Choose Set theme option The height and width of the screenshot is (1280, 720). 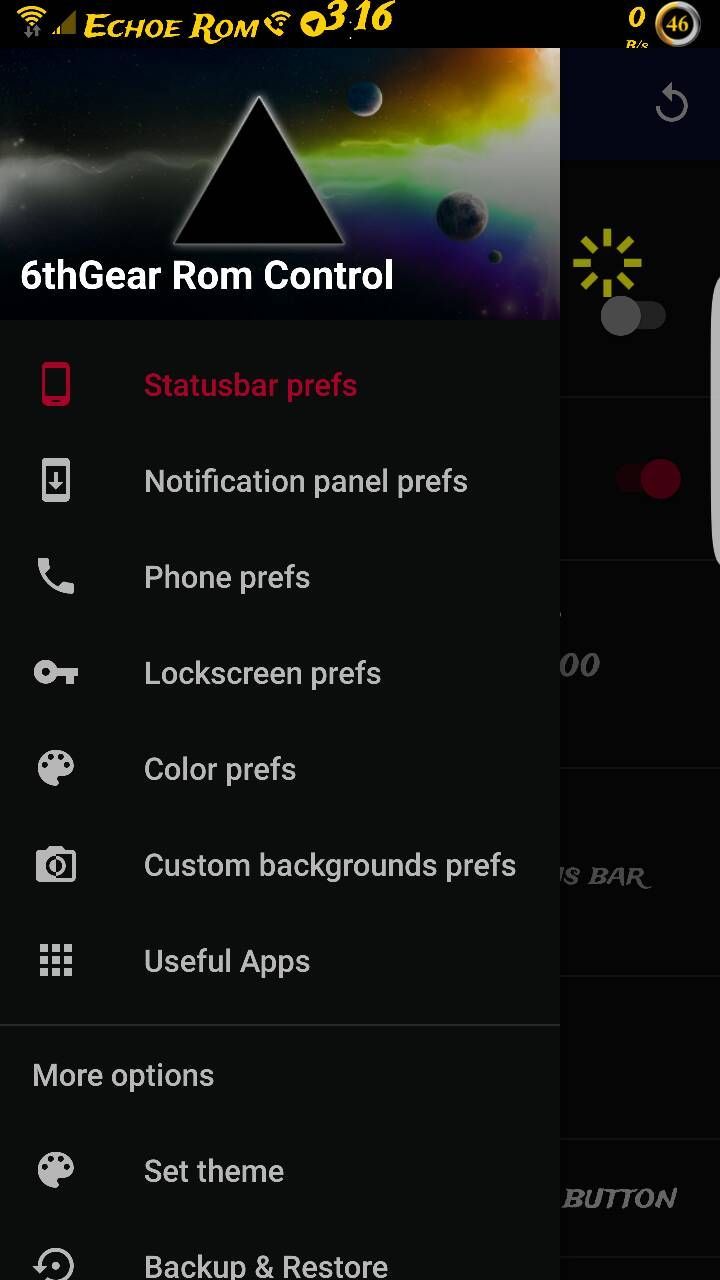(214, 1171)
